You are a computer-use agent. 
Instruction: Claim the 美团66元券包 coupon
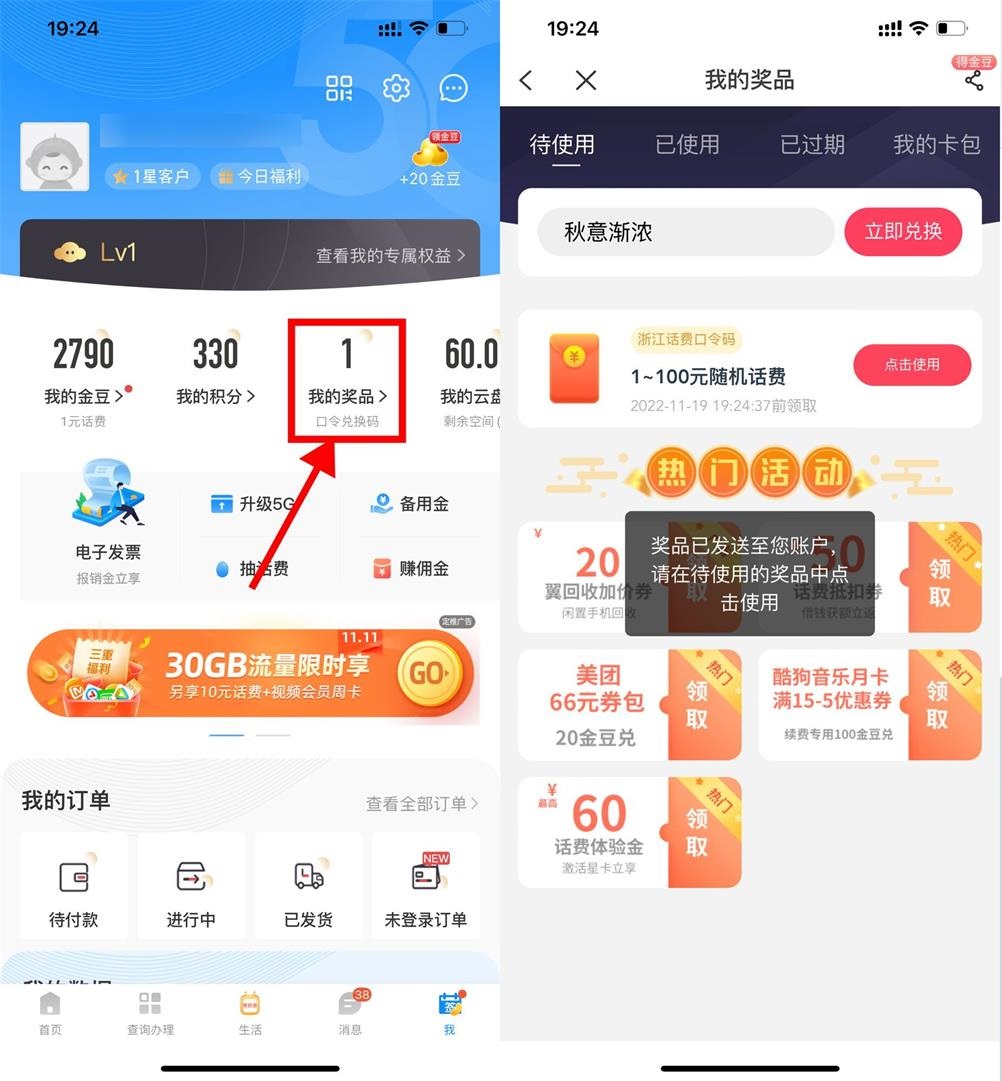click(x=698, y=704)
